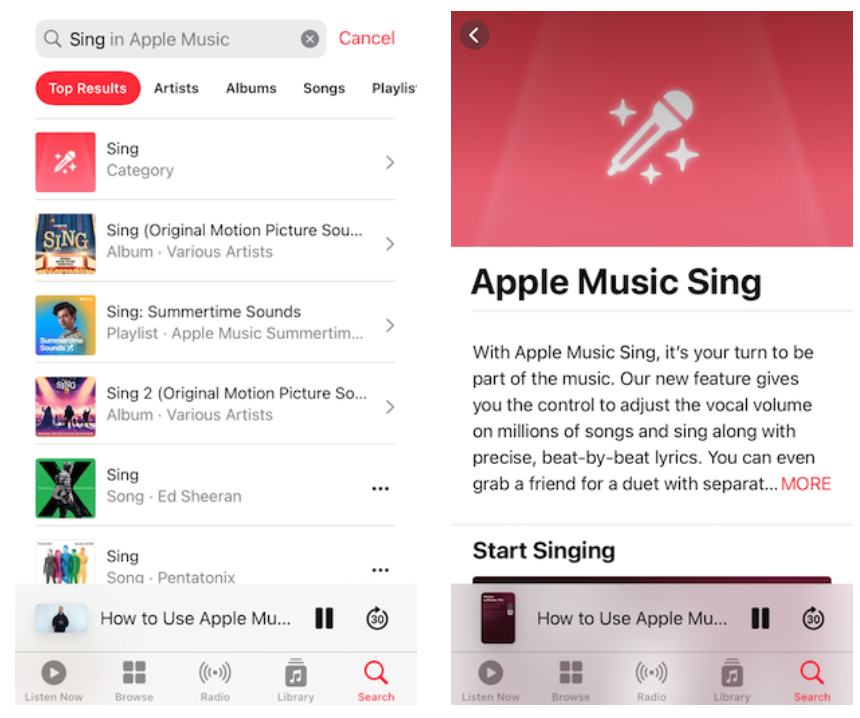The image size is (860, 718).
Task: Select the Top Results filter
Action: (x=87, y=88)
